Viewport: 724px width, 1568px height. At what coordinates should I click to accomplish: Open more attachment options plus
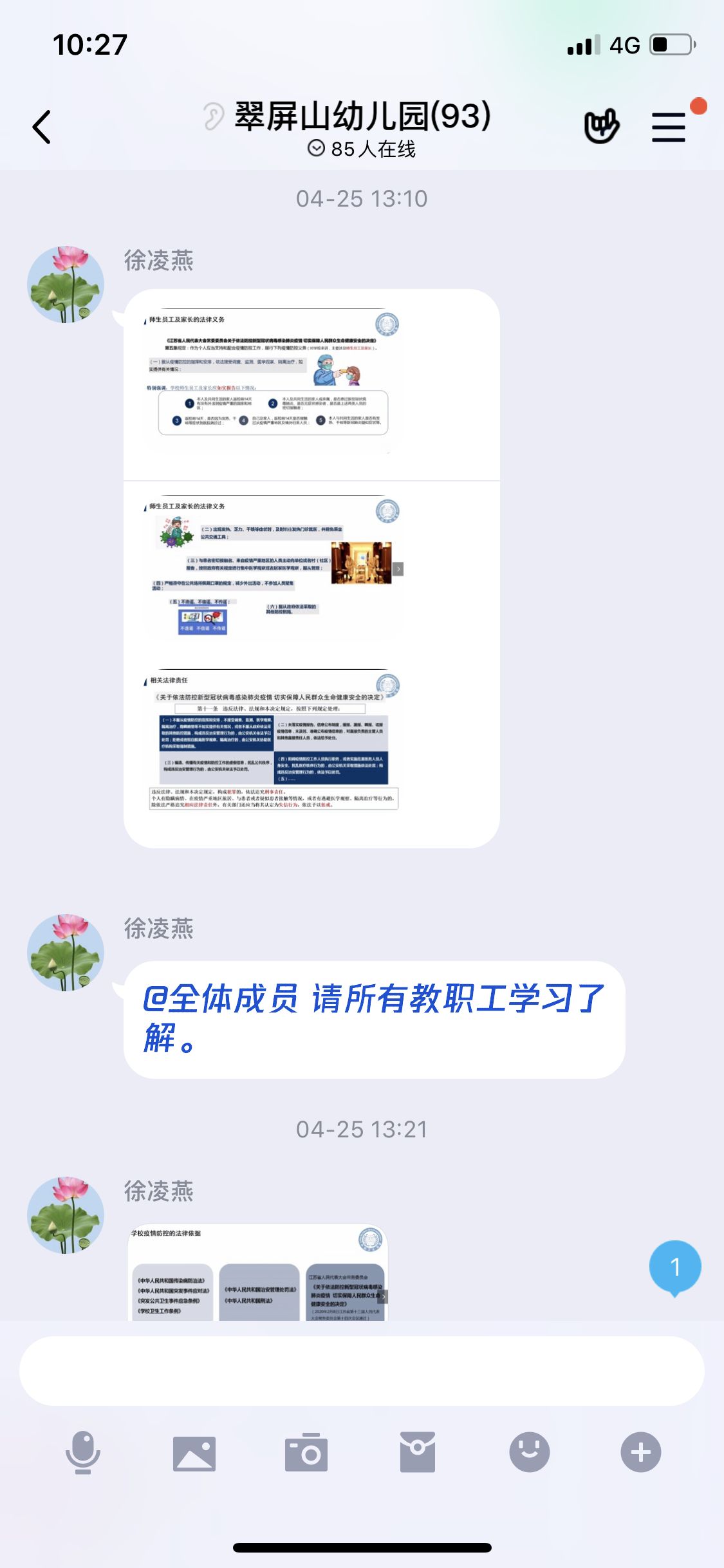point(640,1452)
